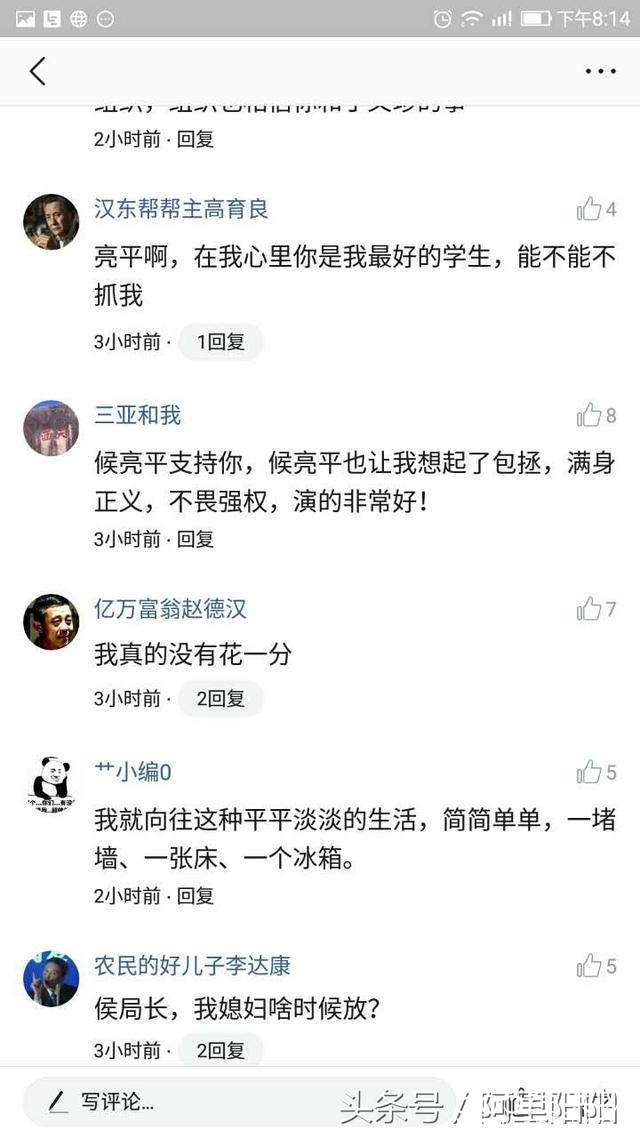Screen dimensions: 640x1138
Task: Open 汉东帮帮主高育良's profile via username
Action: click(181, 209)
